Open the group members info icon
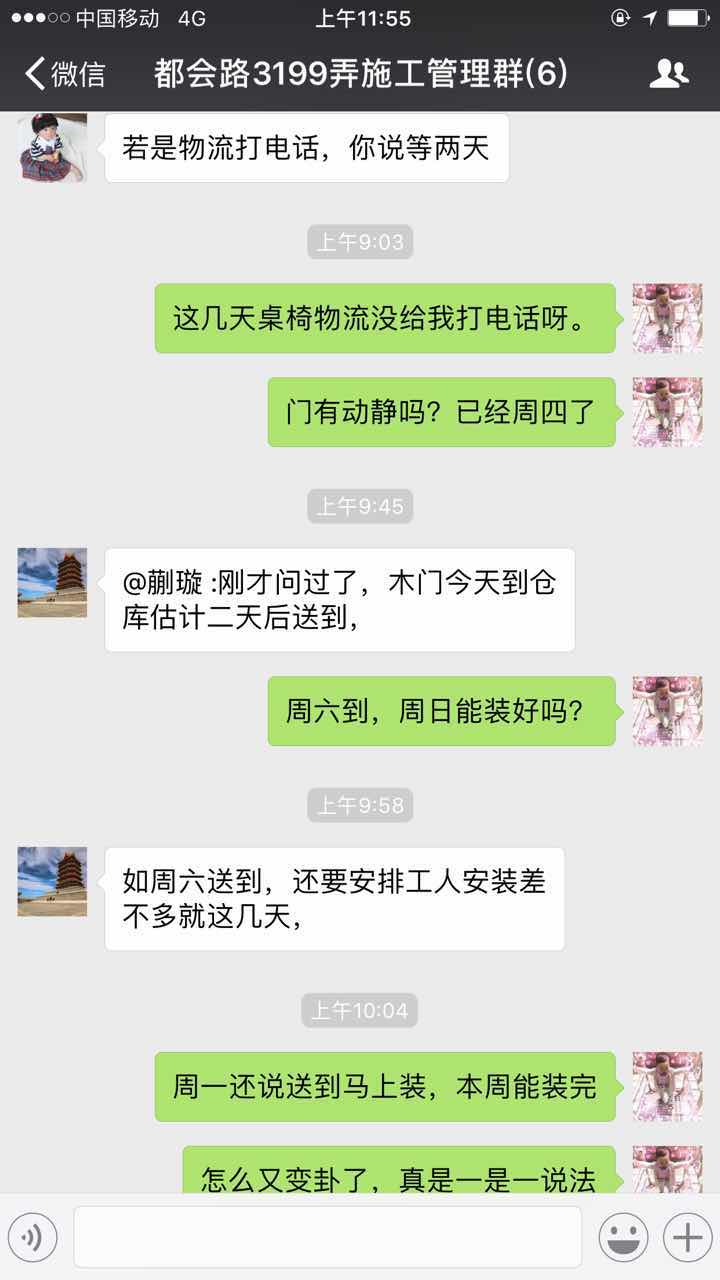Image resolution: width=720 pixels, height=1280 pixels. pos(668,74)
